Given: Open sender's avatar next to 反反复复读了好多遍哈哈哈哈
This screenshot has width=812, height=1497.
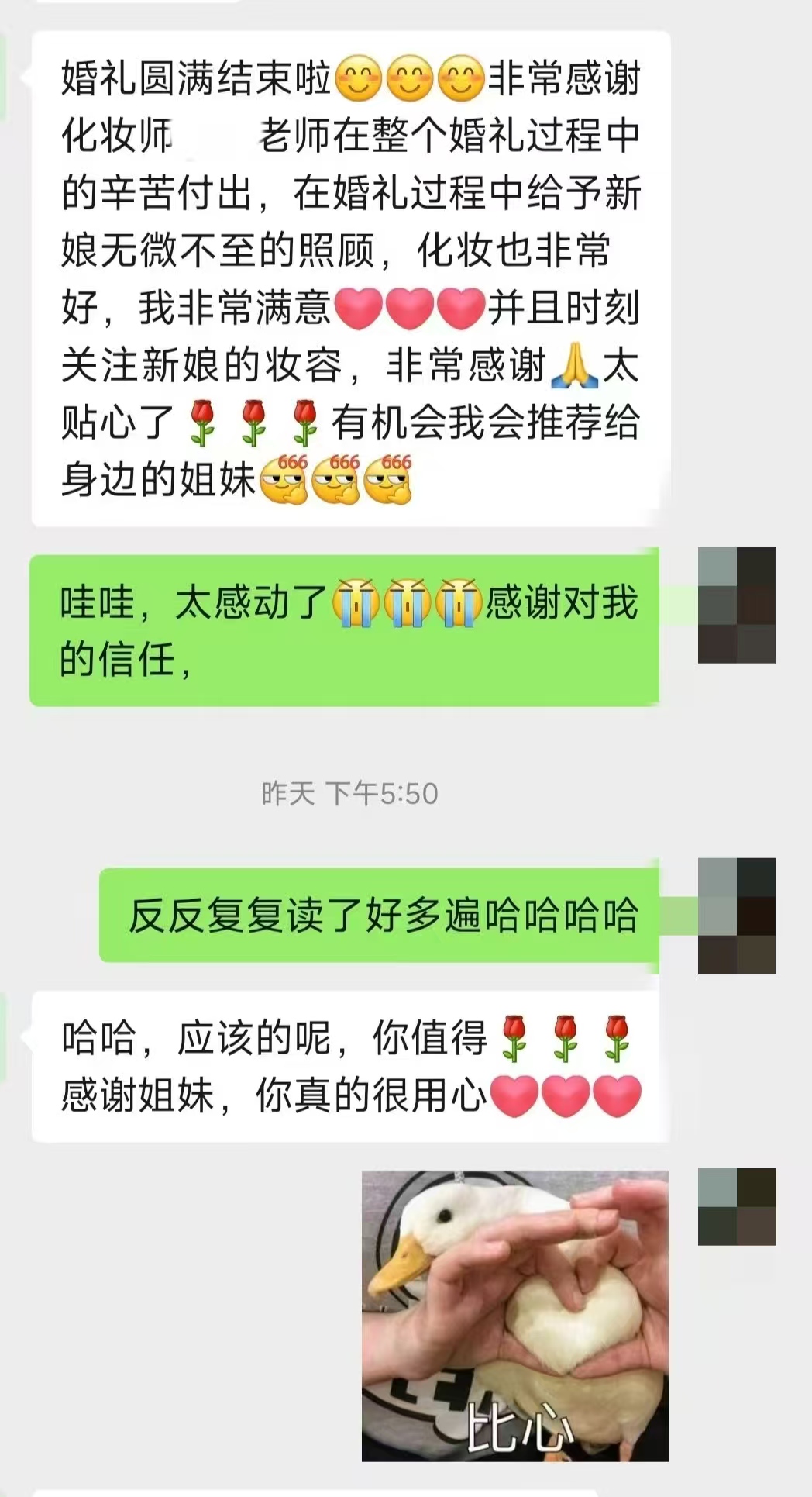Looking at the screenshot, I should click(736, 916).
